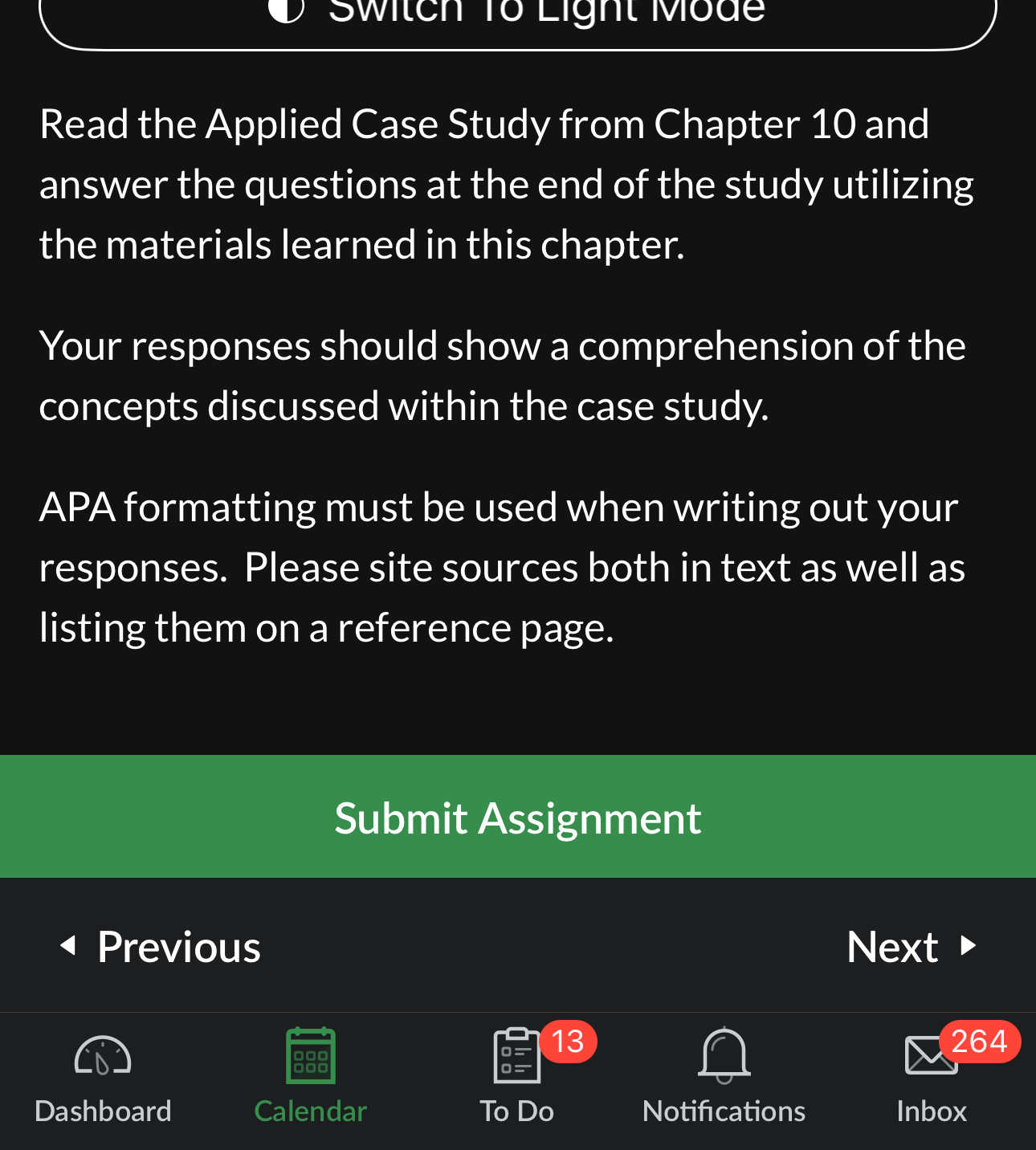Go to the Next item
The image size is (1036, 1150).
coord(912,946)
